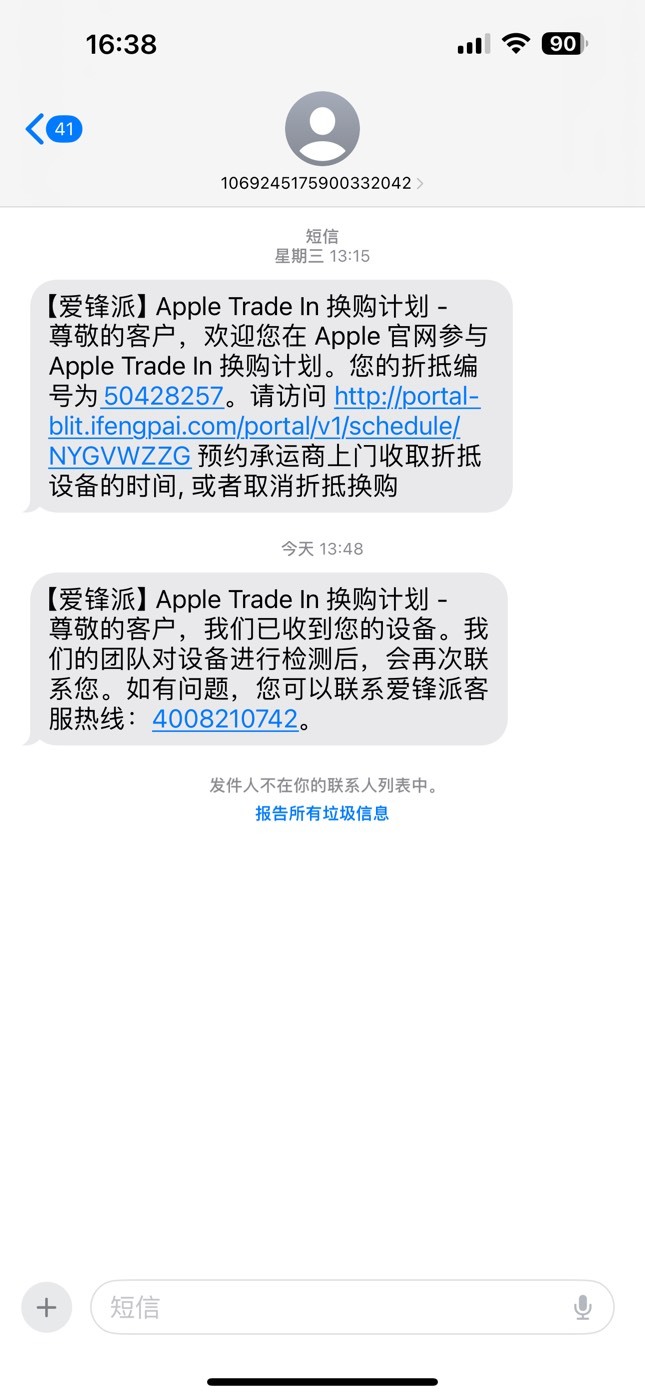
Task: Start dictation with the microphone icon
Action: pyautogui.click(x=583, y=1307)
